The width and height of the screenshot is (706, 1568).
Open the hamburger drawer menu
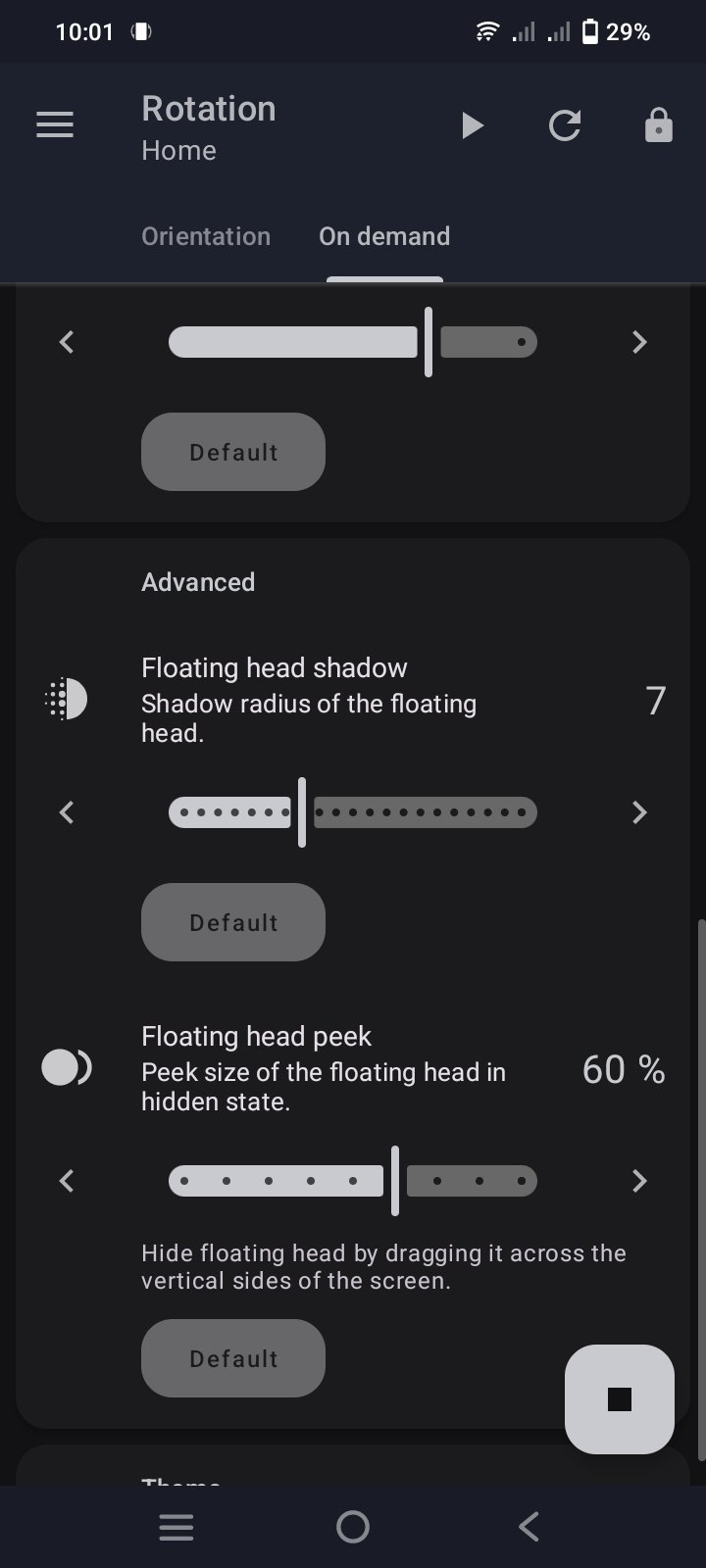pos(55,125)
